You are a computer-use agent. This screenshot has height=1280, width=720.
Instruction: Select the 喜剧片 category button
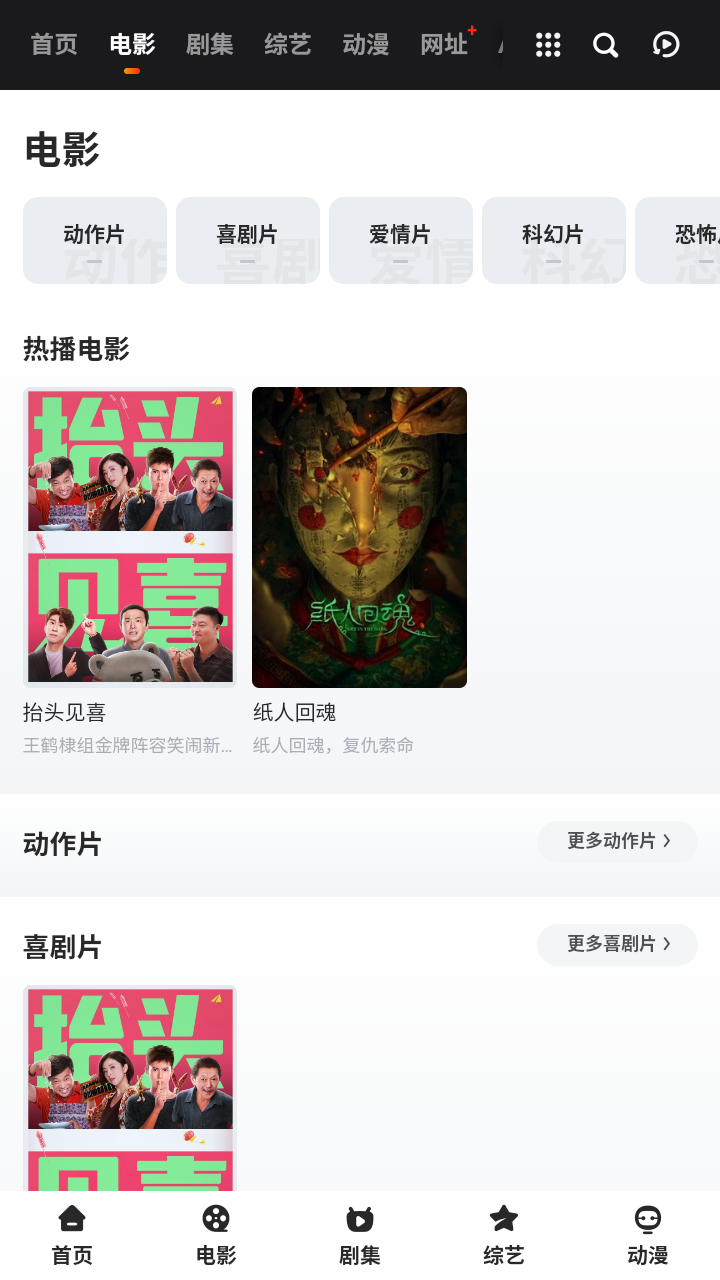(x=247, y=240)
